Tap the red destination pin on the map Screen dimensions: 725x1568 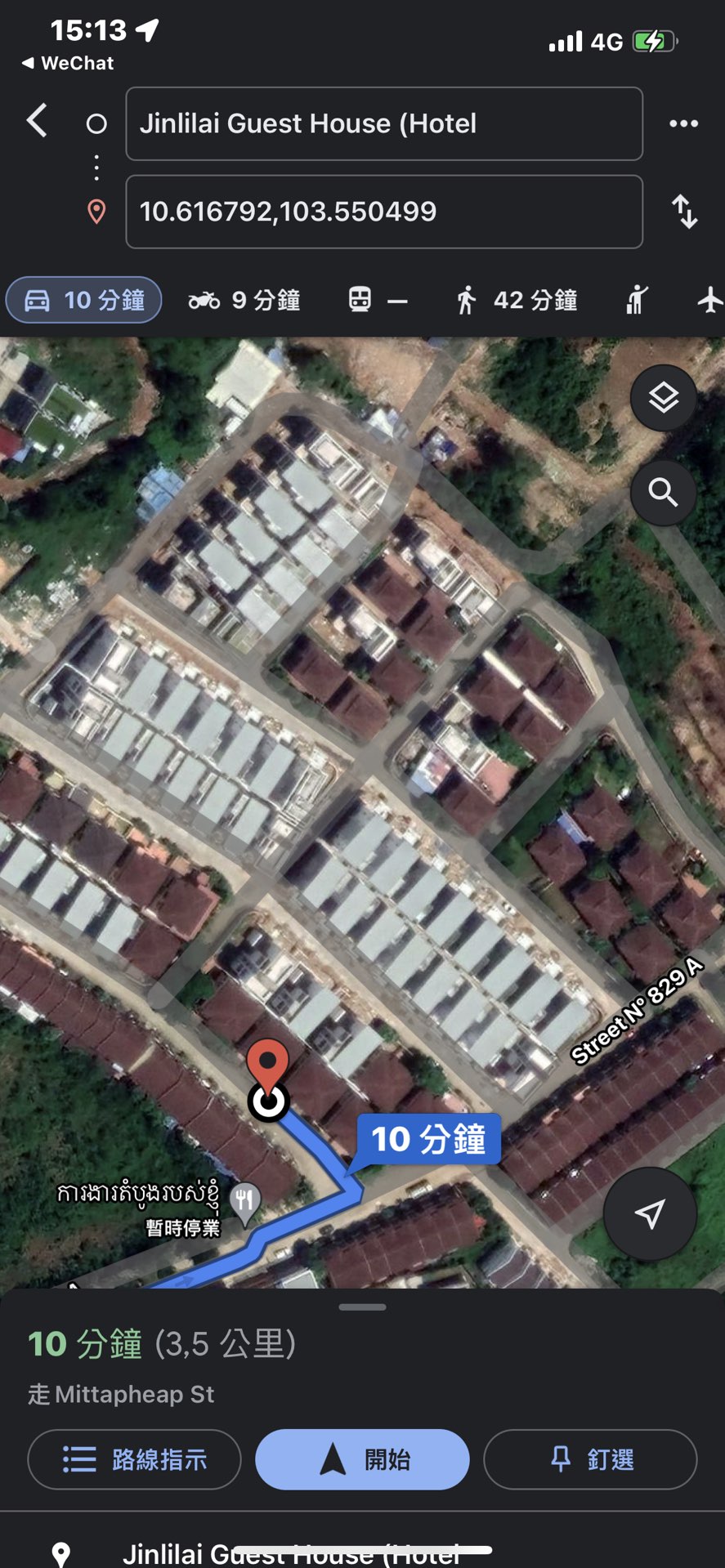click(267, 1064)
